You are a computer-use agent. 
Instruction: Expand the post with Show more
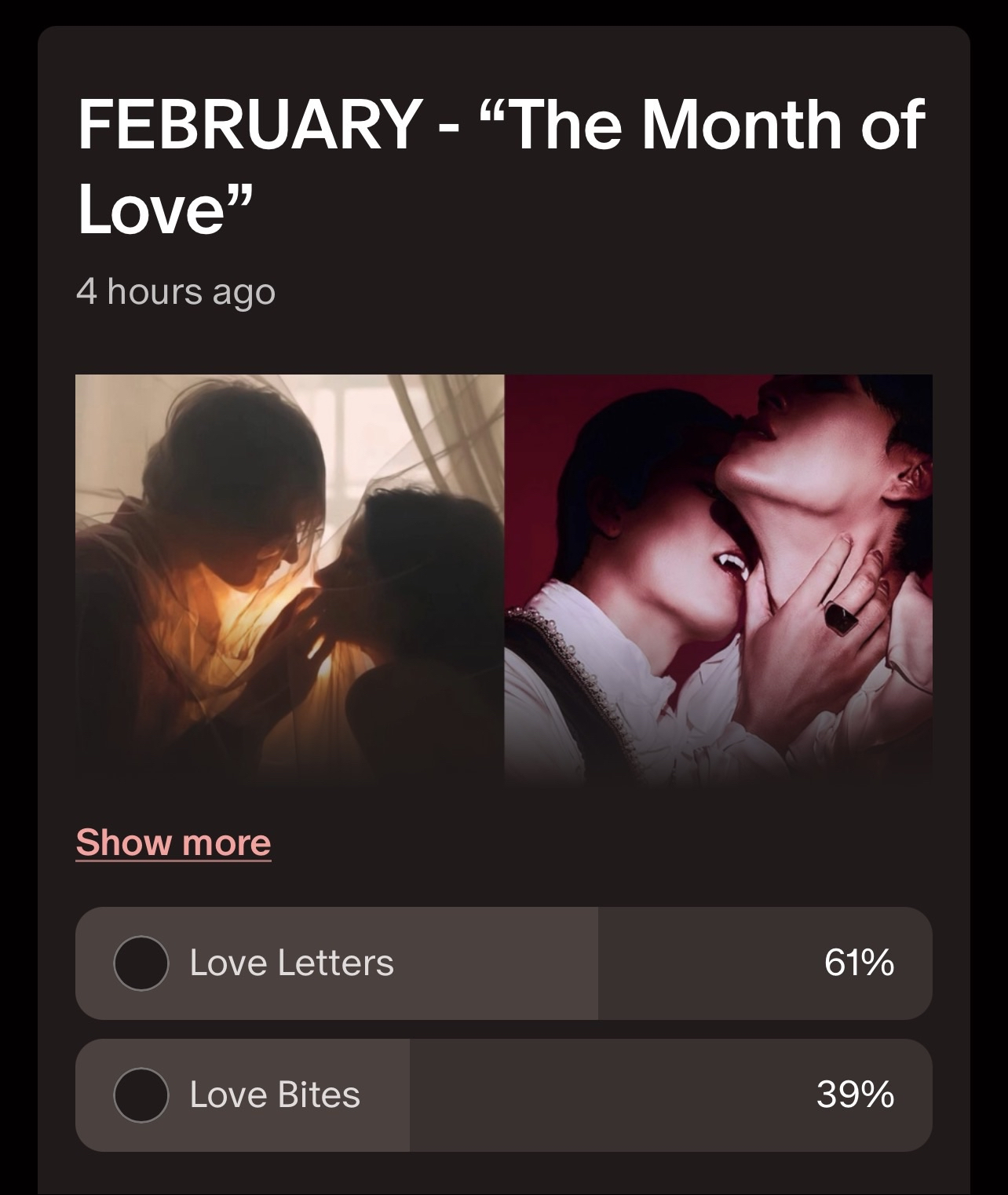pos(173,842)
